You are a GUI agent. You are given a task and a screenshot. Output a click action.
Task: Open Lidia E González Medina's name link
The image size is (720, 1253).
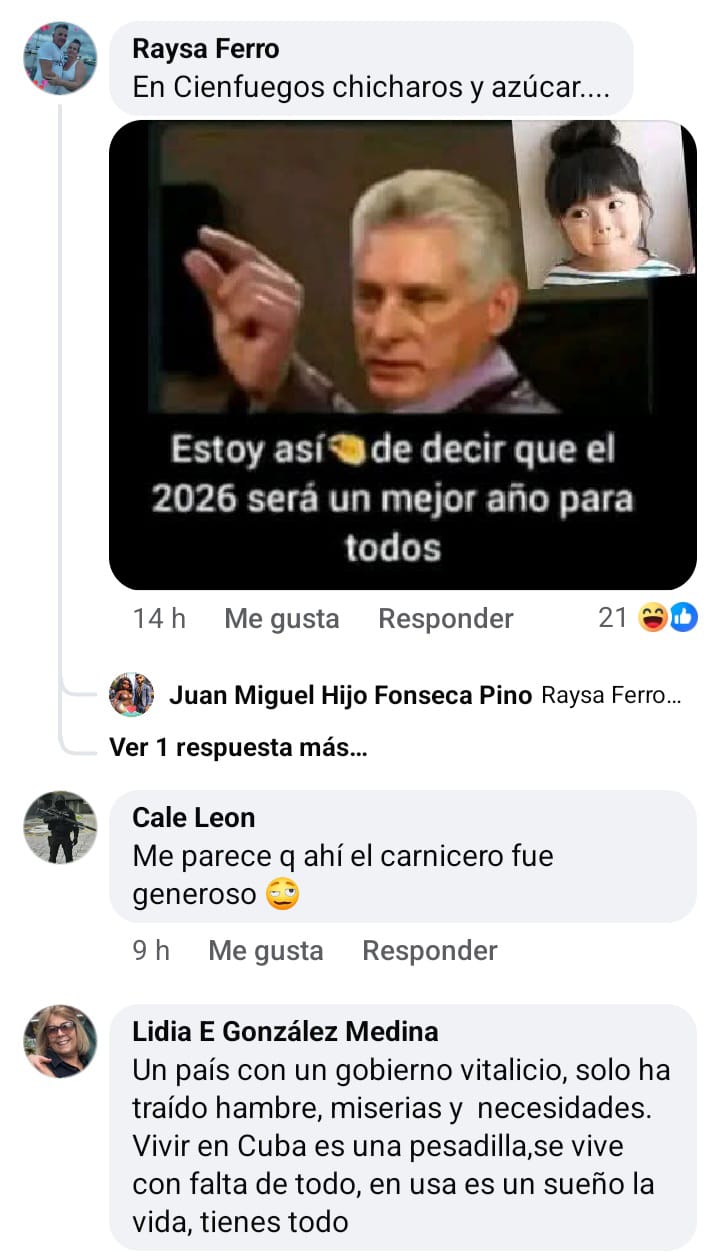point(285,1030)
